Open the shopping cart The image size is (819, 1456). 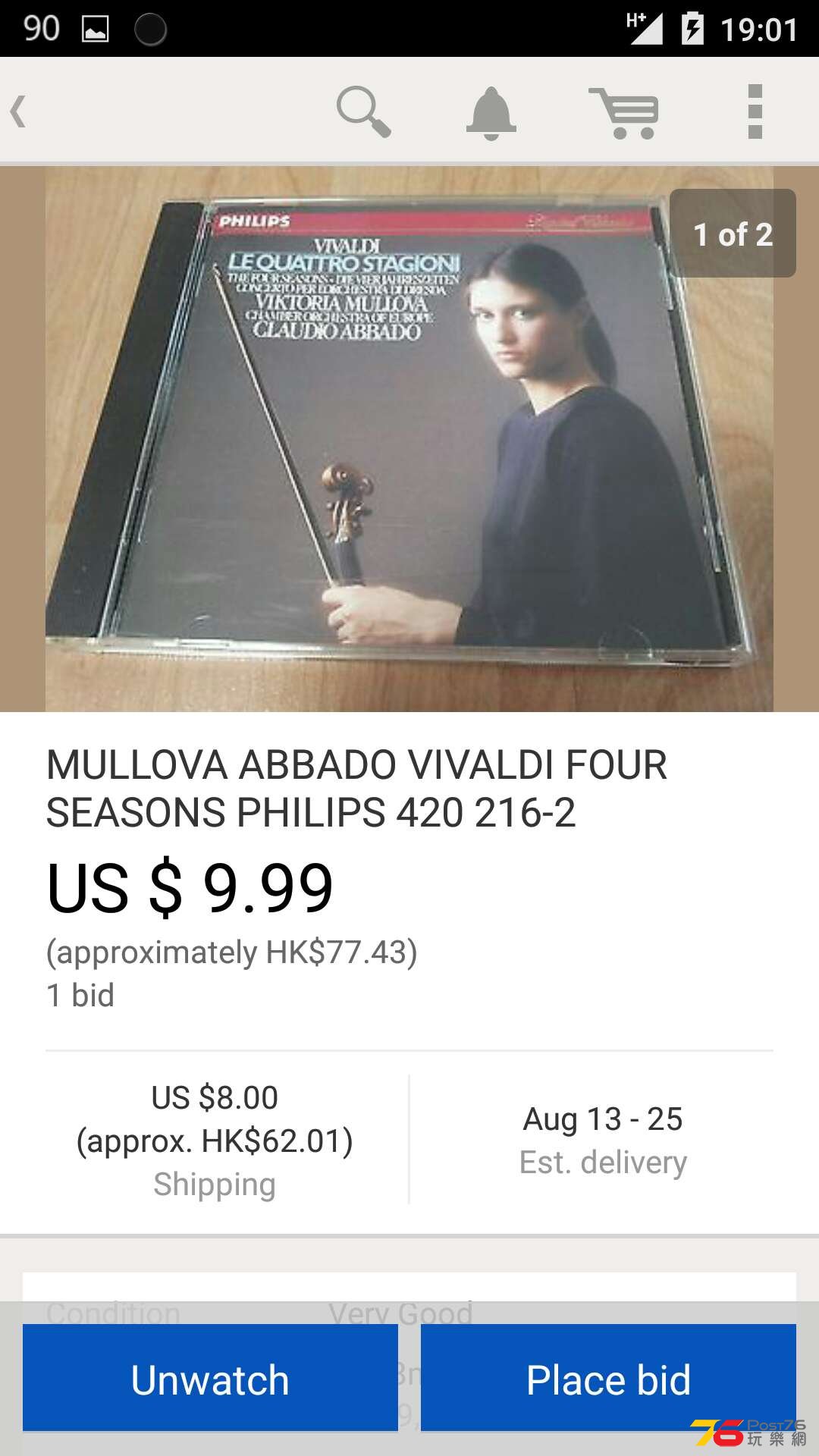[x=624, y=113]
